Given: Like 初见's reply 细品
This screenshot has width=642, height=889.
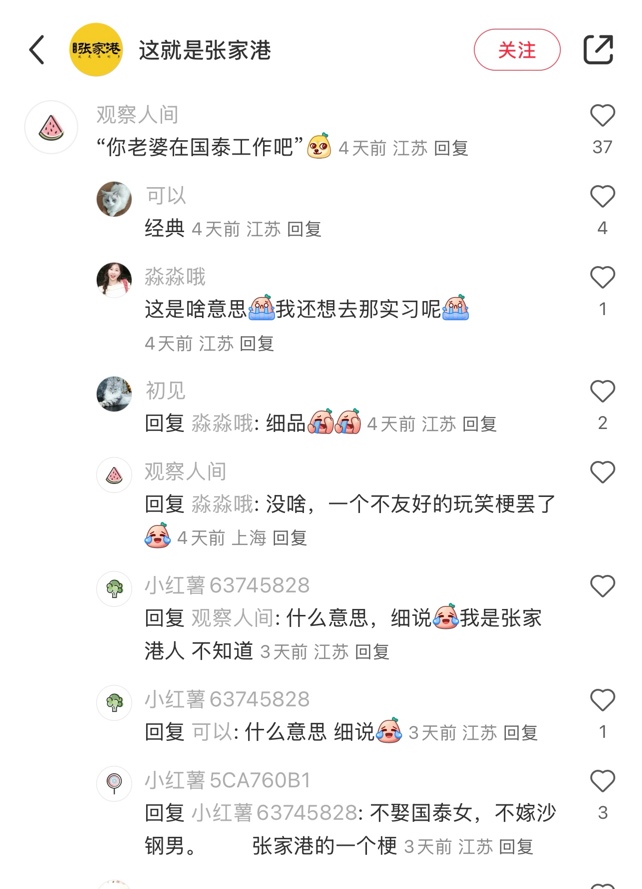Looking at the screenshot, I should pyautogui.click(x=602, y=391).
